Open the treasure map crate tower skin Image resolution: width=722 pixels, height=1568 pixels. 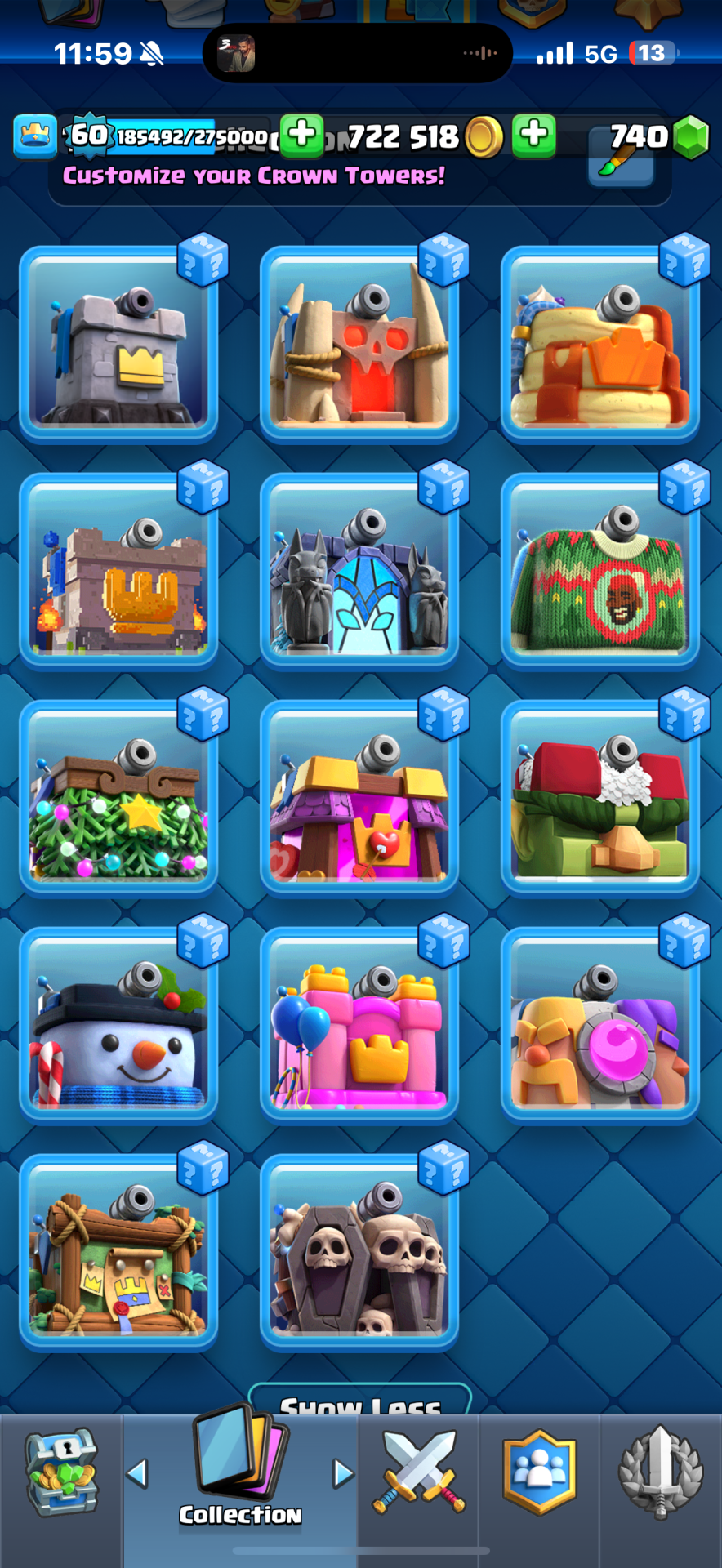pyautogui.click(x=118, y=1253)
